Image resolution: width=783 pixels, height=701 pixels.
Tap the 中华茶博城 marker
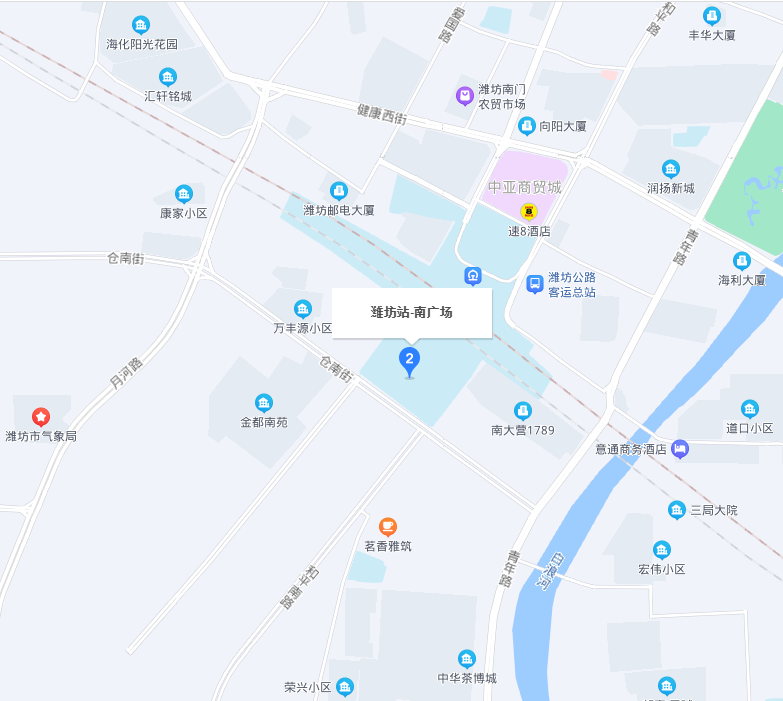tap(467, 658)
